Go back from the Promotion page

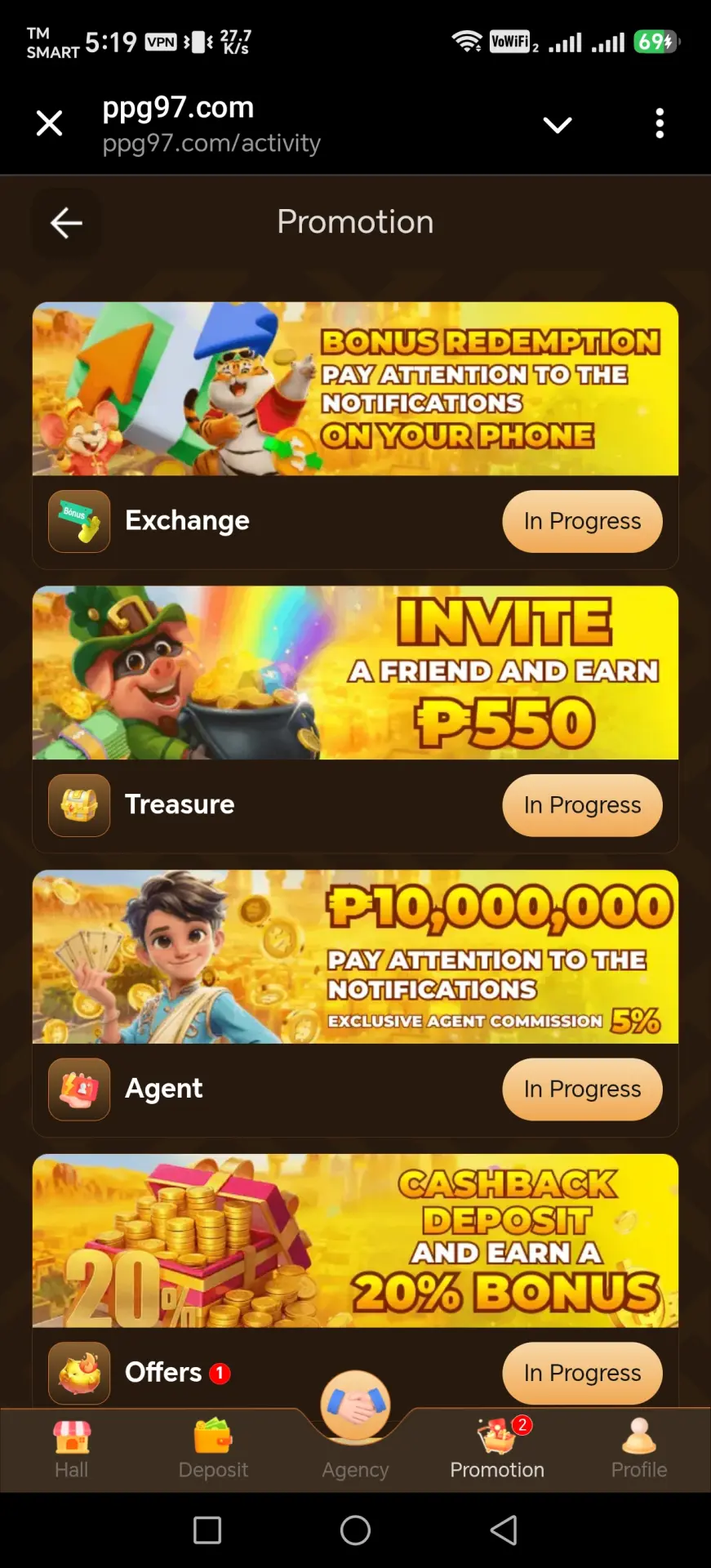tap(66, 222)
